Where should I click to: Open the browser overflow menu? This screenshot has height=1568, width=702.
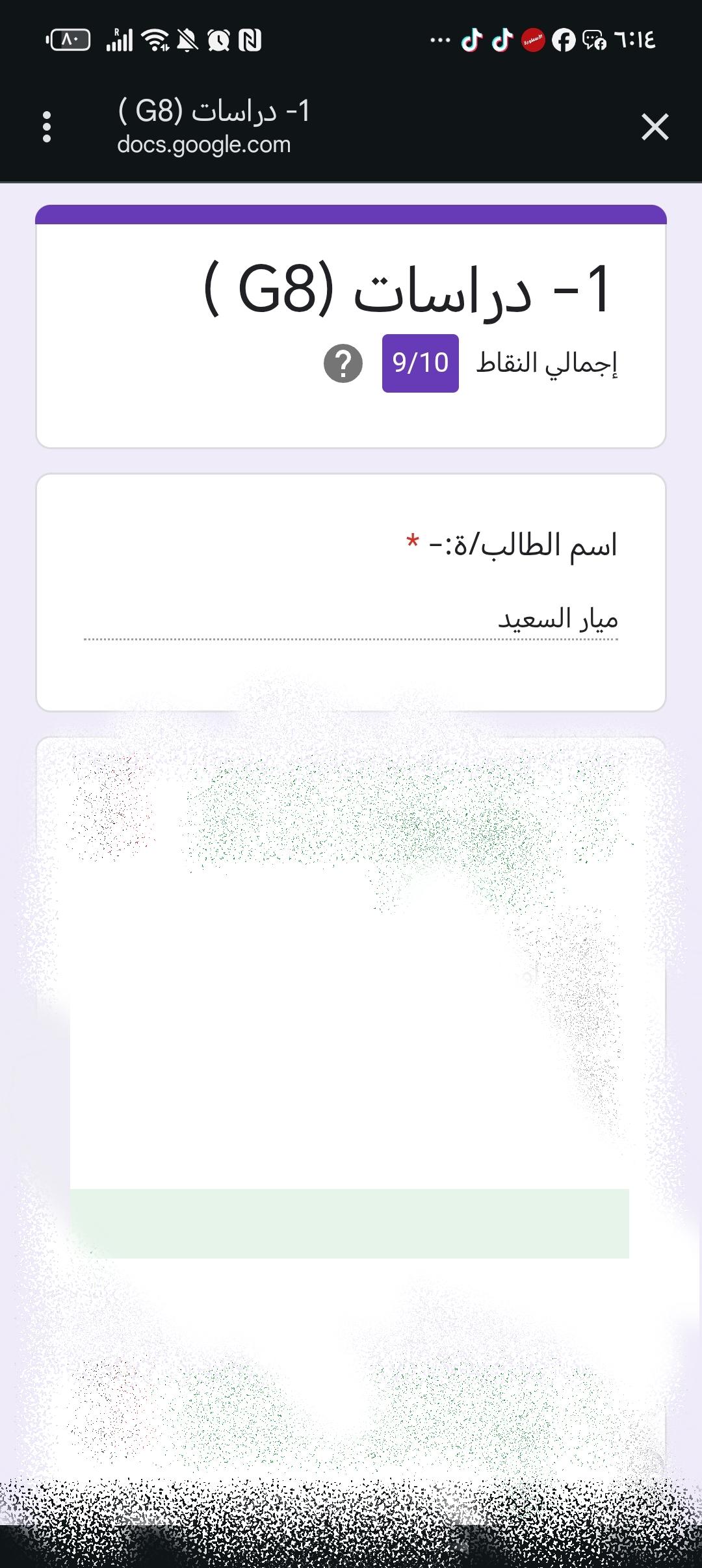[46, 127]
